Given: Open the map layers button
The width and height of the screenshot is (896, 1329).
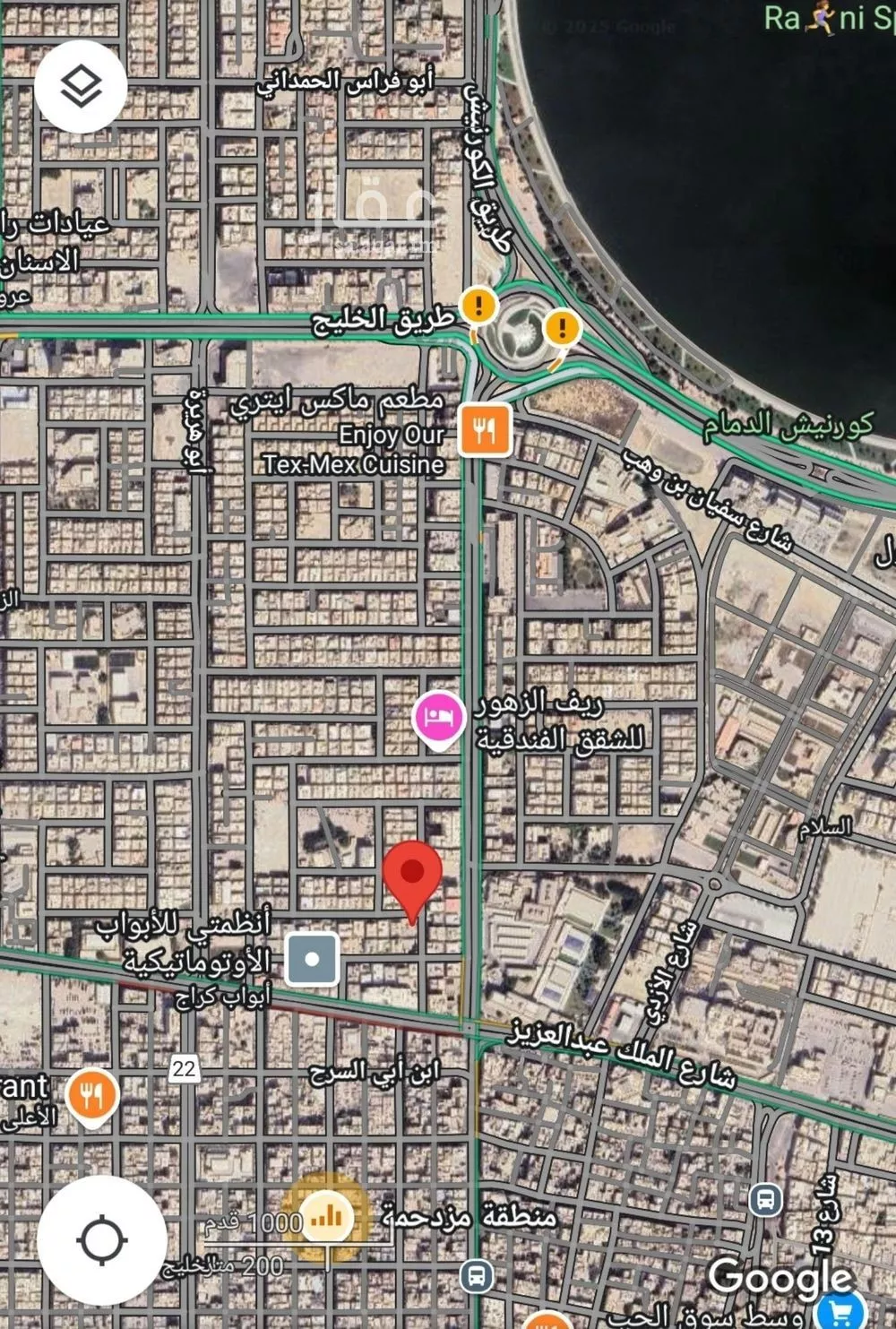Looking at the screenshot, I should coord(81,87).
